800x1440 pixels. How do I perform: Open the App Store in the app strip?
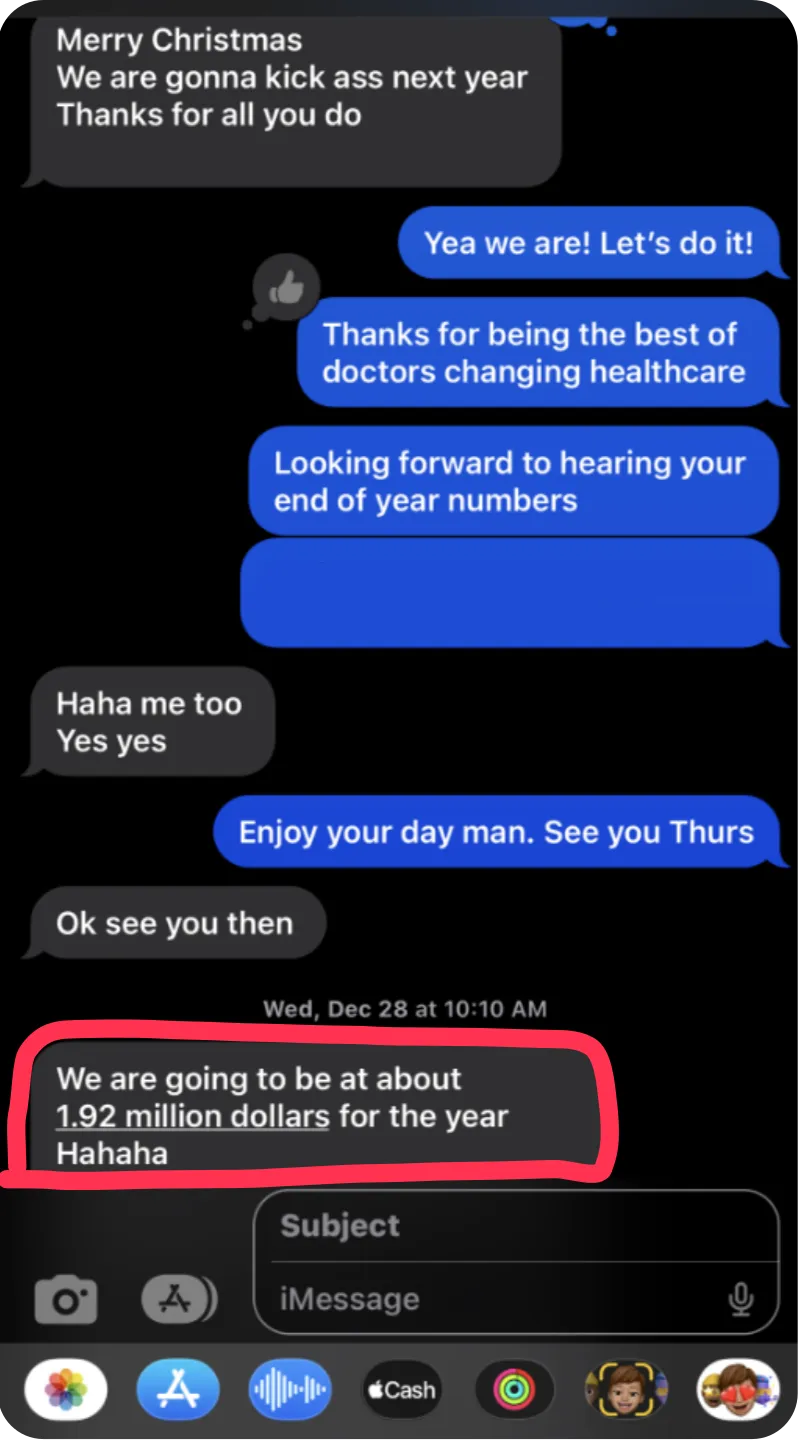point(177,1389)
